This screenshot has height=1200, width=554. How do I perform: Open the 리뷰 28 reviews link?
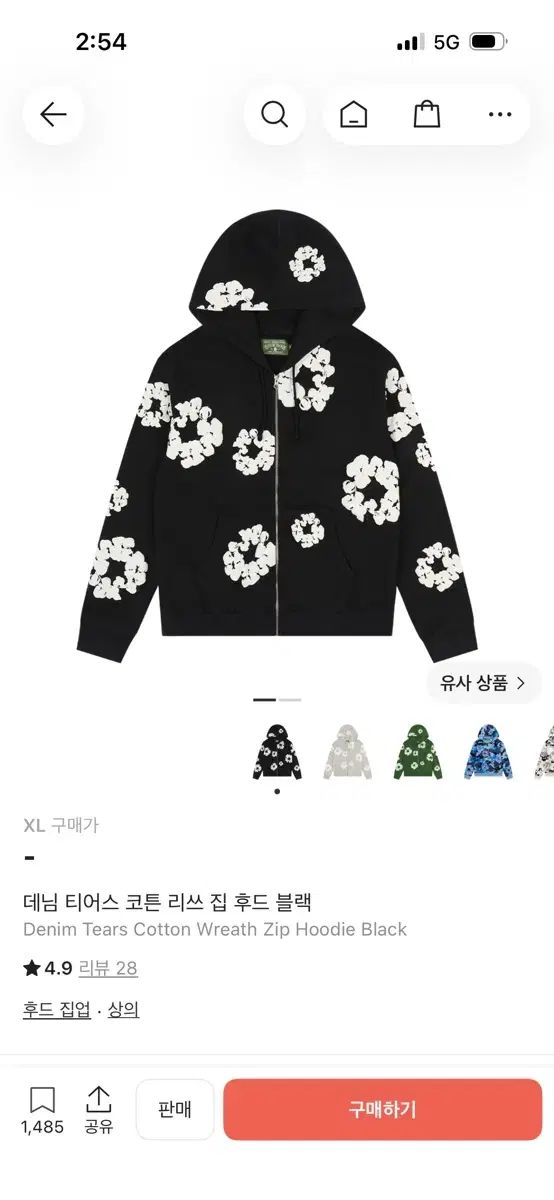(x=108, y=968)
